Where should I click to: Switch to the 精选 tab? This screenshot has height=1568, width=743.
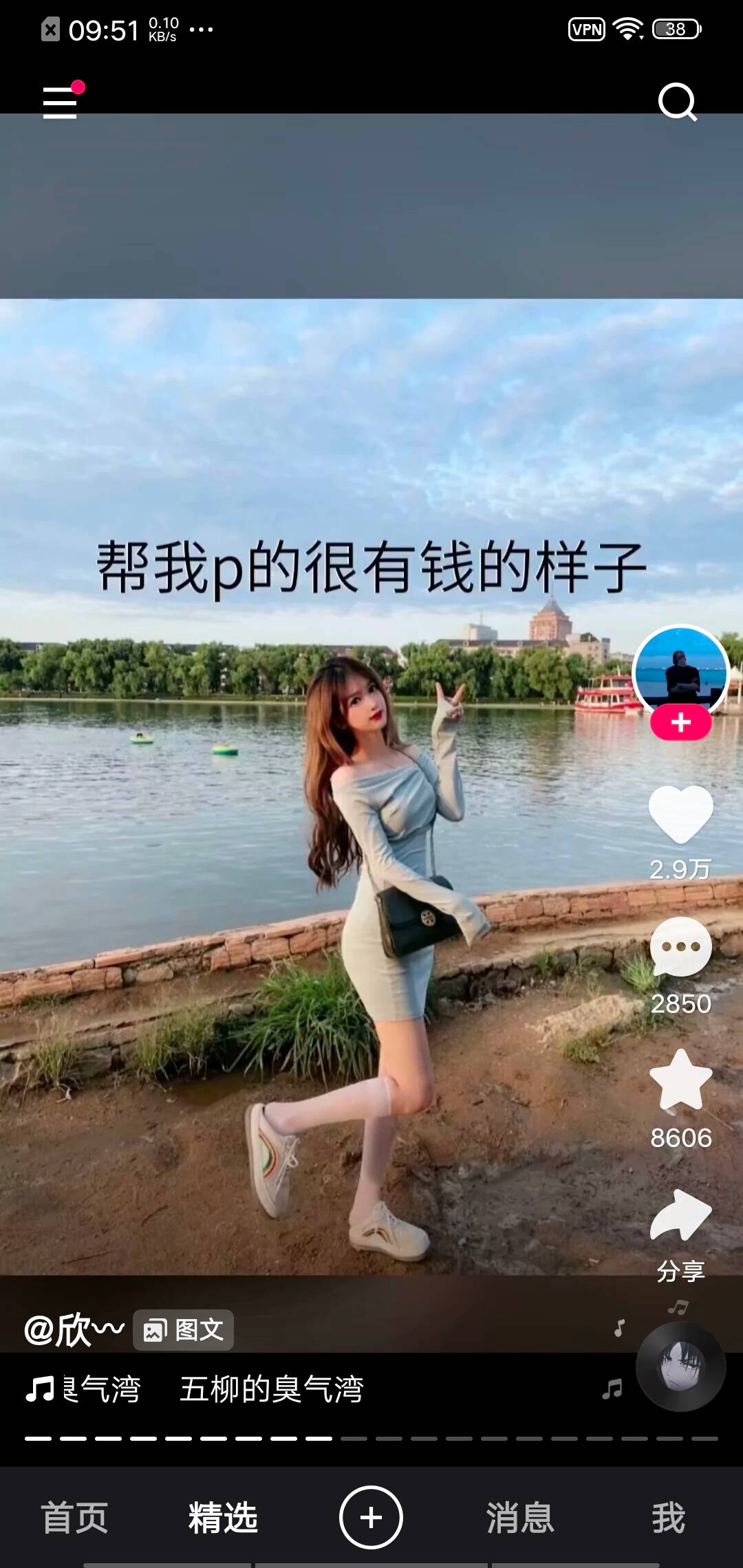(x=223, y=1518)
